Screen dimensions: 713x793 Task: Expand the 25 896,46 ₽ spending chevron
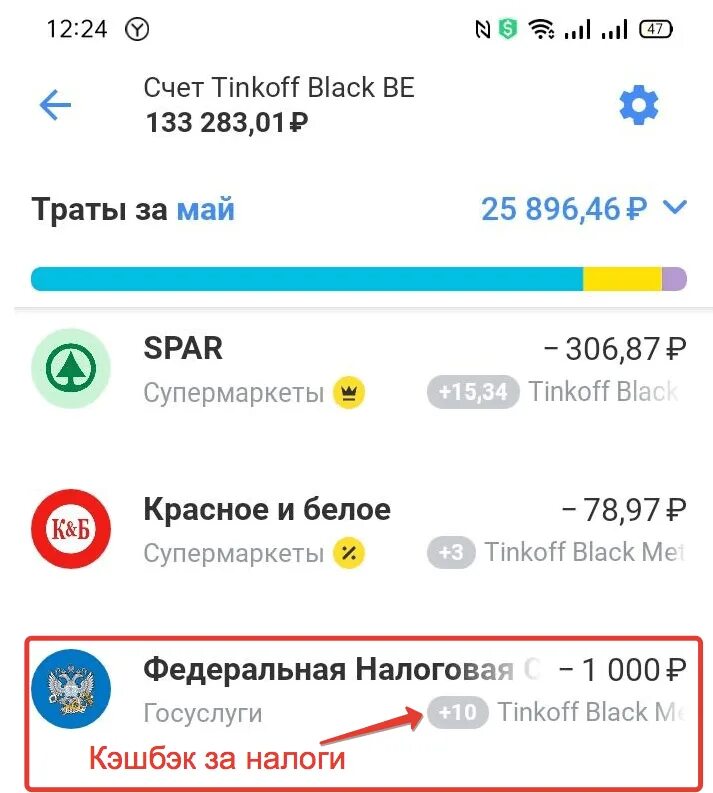(676, 208)
